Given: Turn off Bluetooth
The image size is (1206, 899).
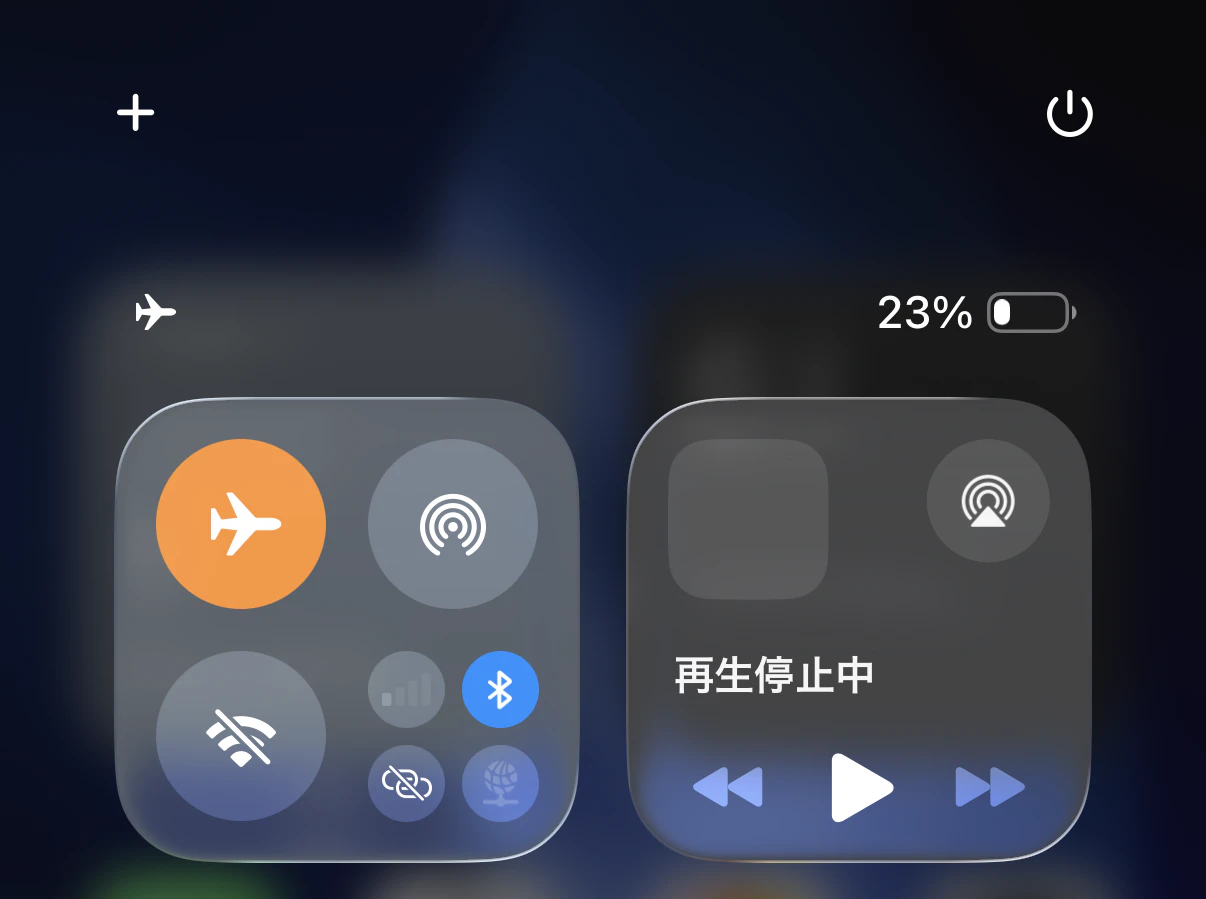Looking at the screenshot, I should pyautogui.click(x=500, y=690).
